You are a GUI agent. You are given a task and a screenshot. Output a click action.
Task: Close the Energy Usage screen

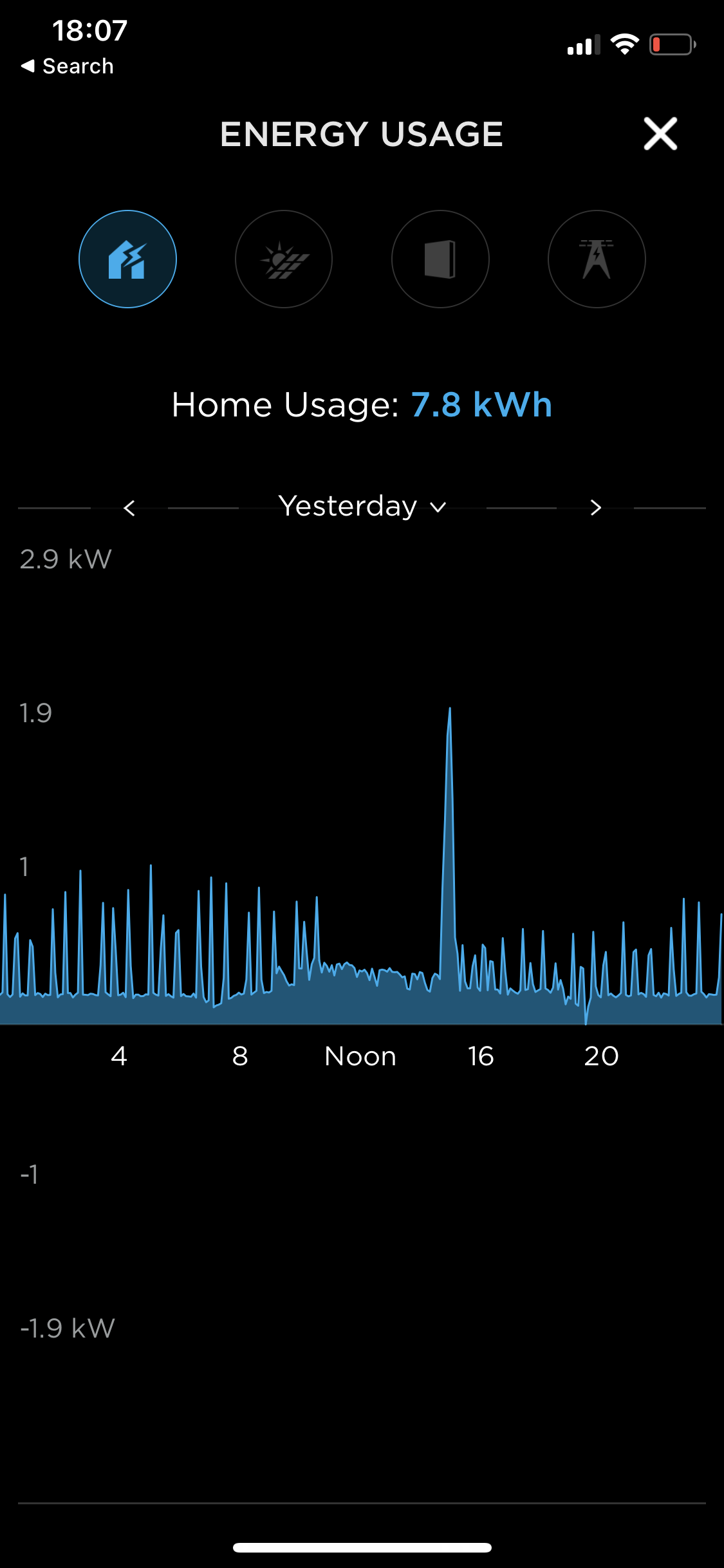pyautogui.click(x=660, y=134)
